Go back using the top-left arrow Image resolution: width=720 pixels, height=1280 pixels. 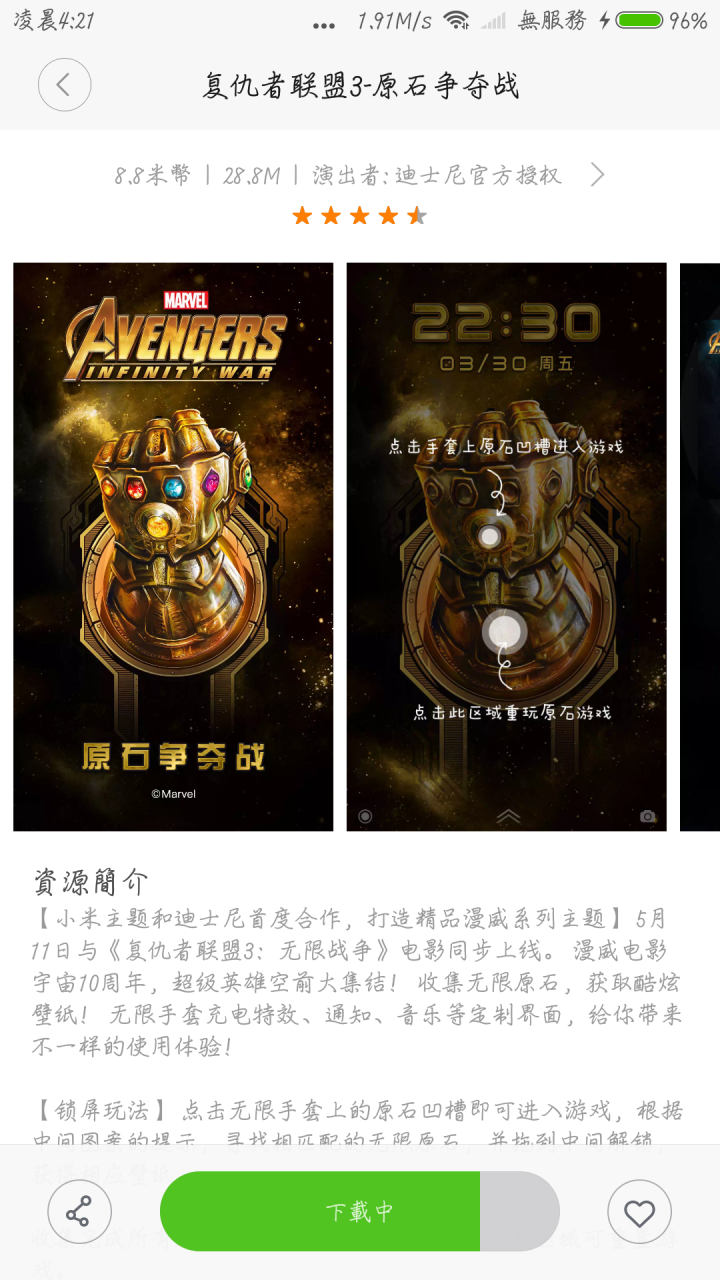(x=64, y=85)
